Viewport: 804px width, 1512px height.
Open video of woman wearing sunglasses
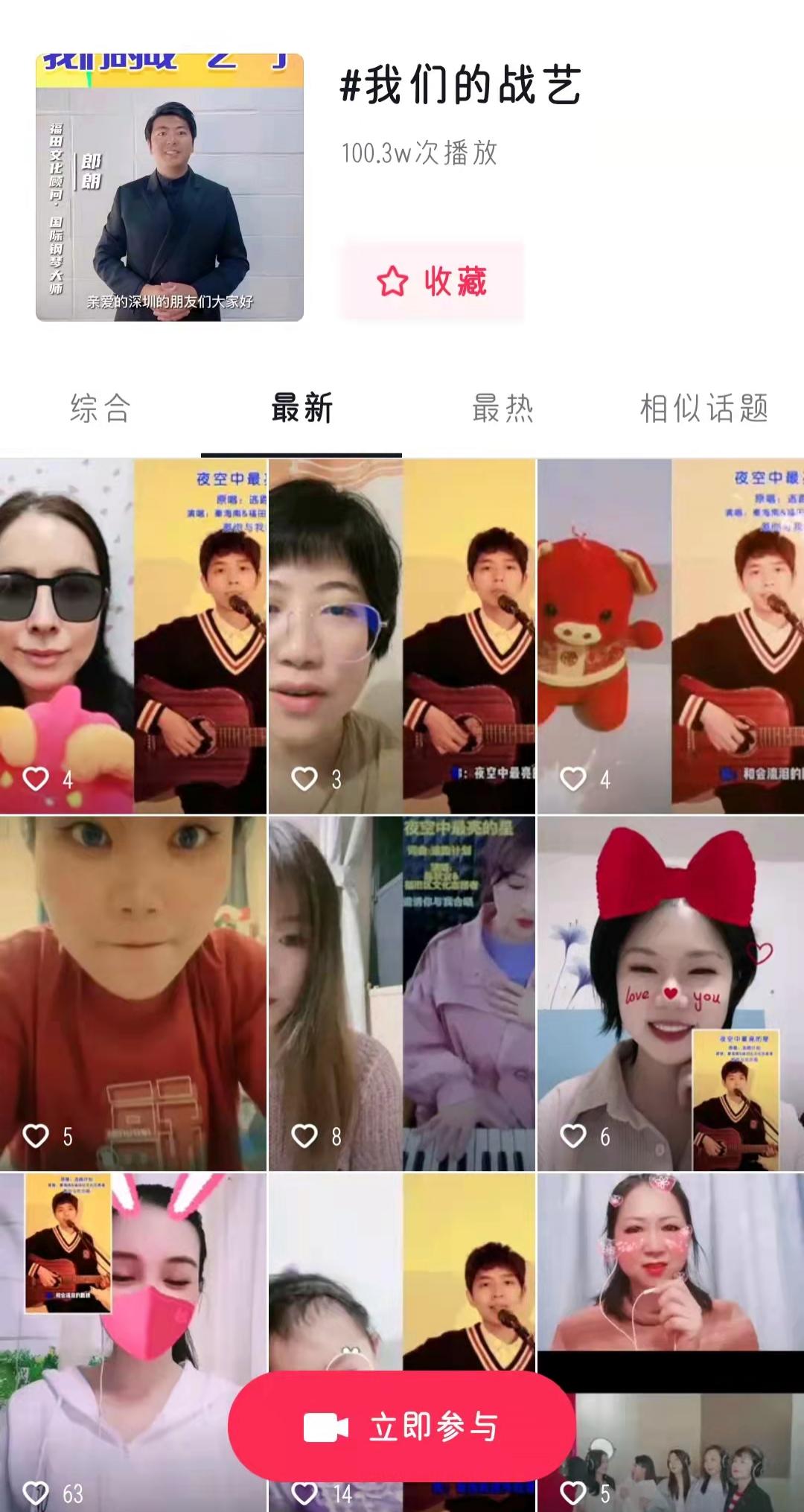point(133,637)
